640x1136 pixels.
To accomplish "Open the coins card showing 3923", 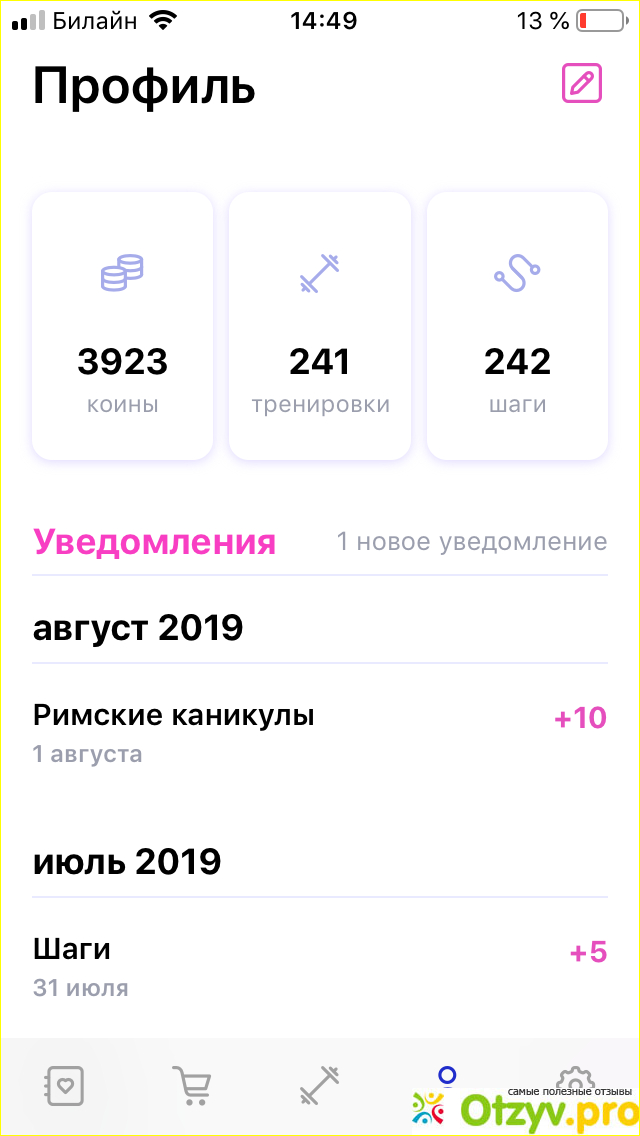I will click(x=122, y=326).
